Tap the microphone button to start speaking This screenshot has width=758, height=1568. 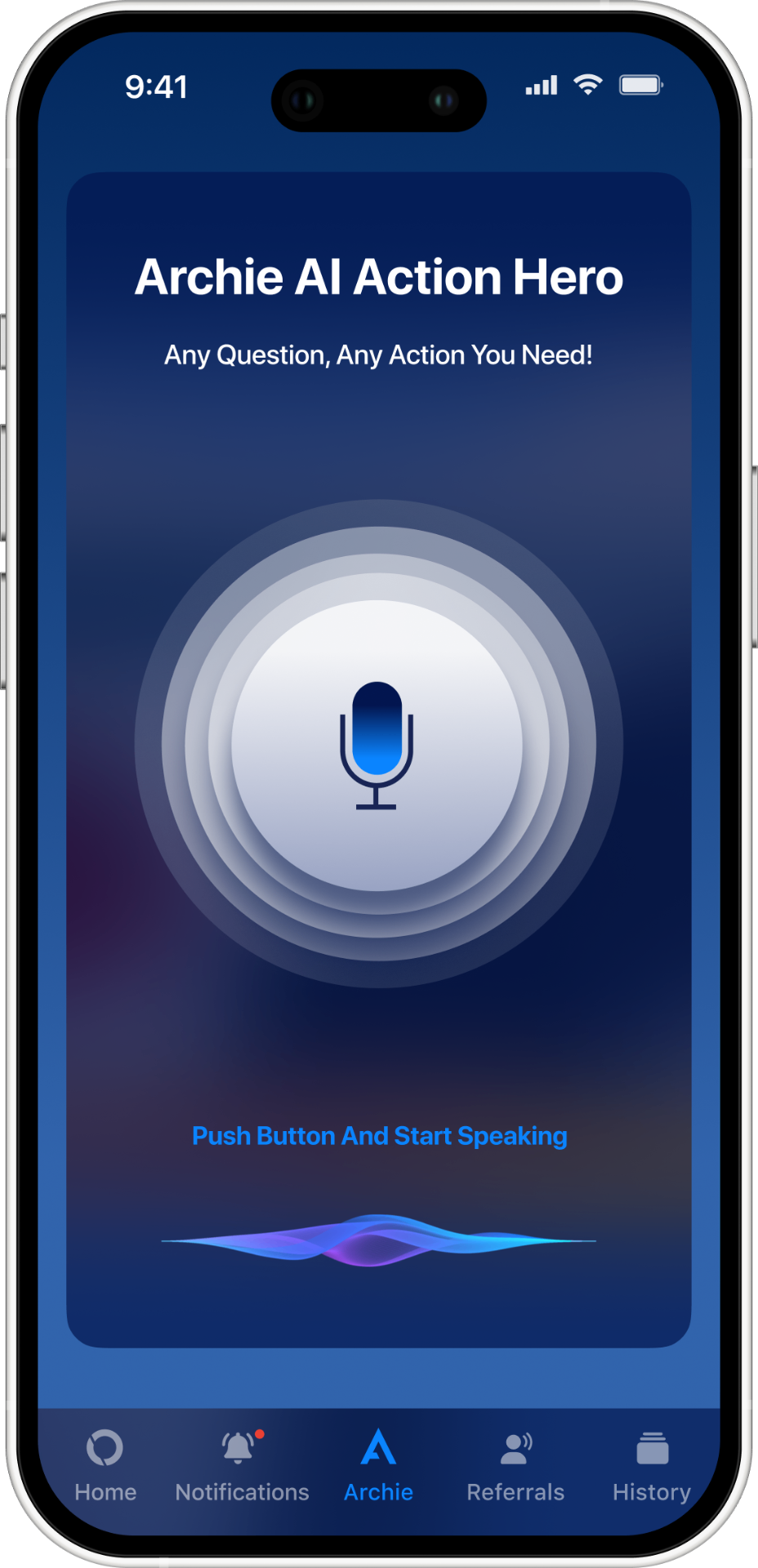[377, 745]
